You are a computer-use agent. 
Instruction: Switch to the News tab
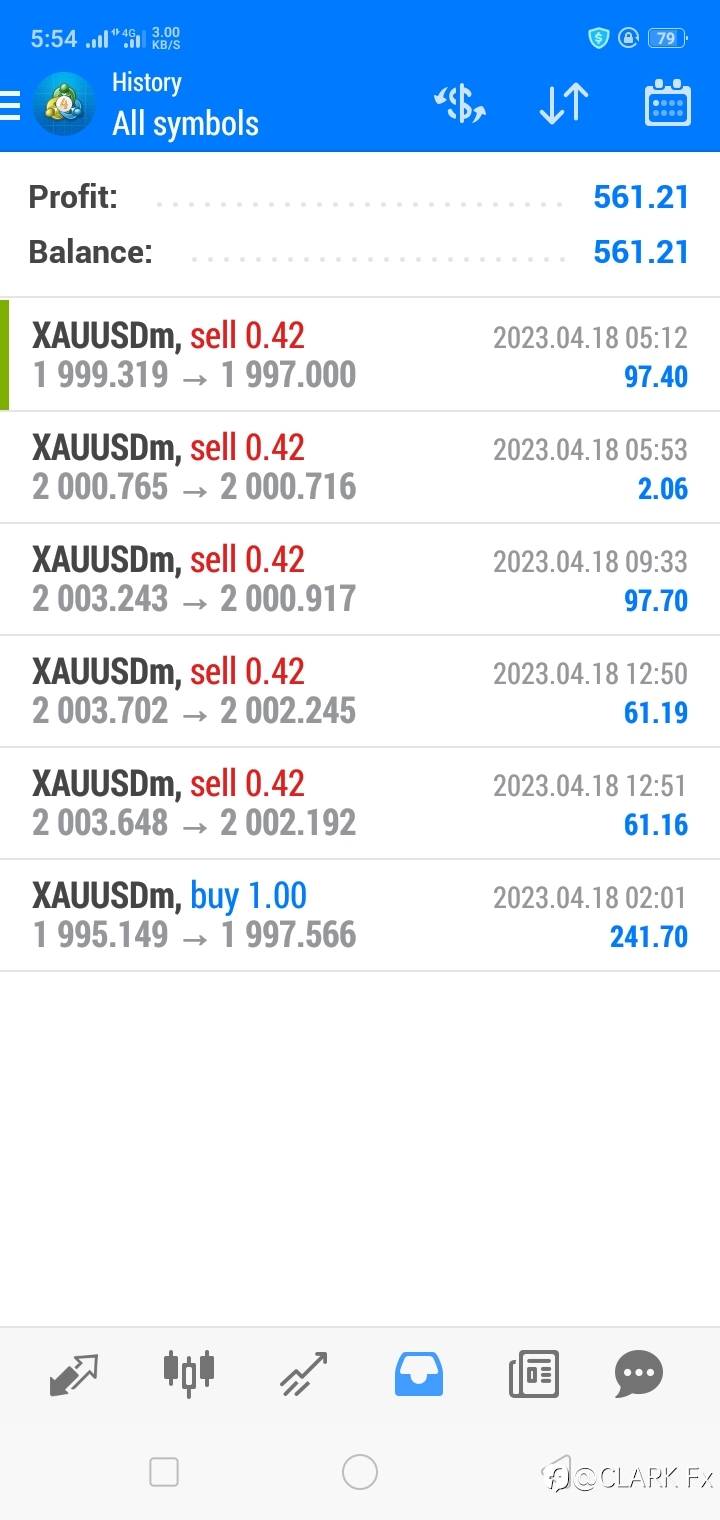pyautogui.click(x=534, y=1374)
